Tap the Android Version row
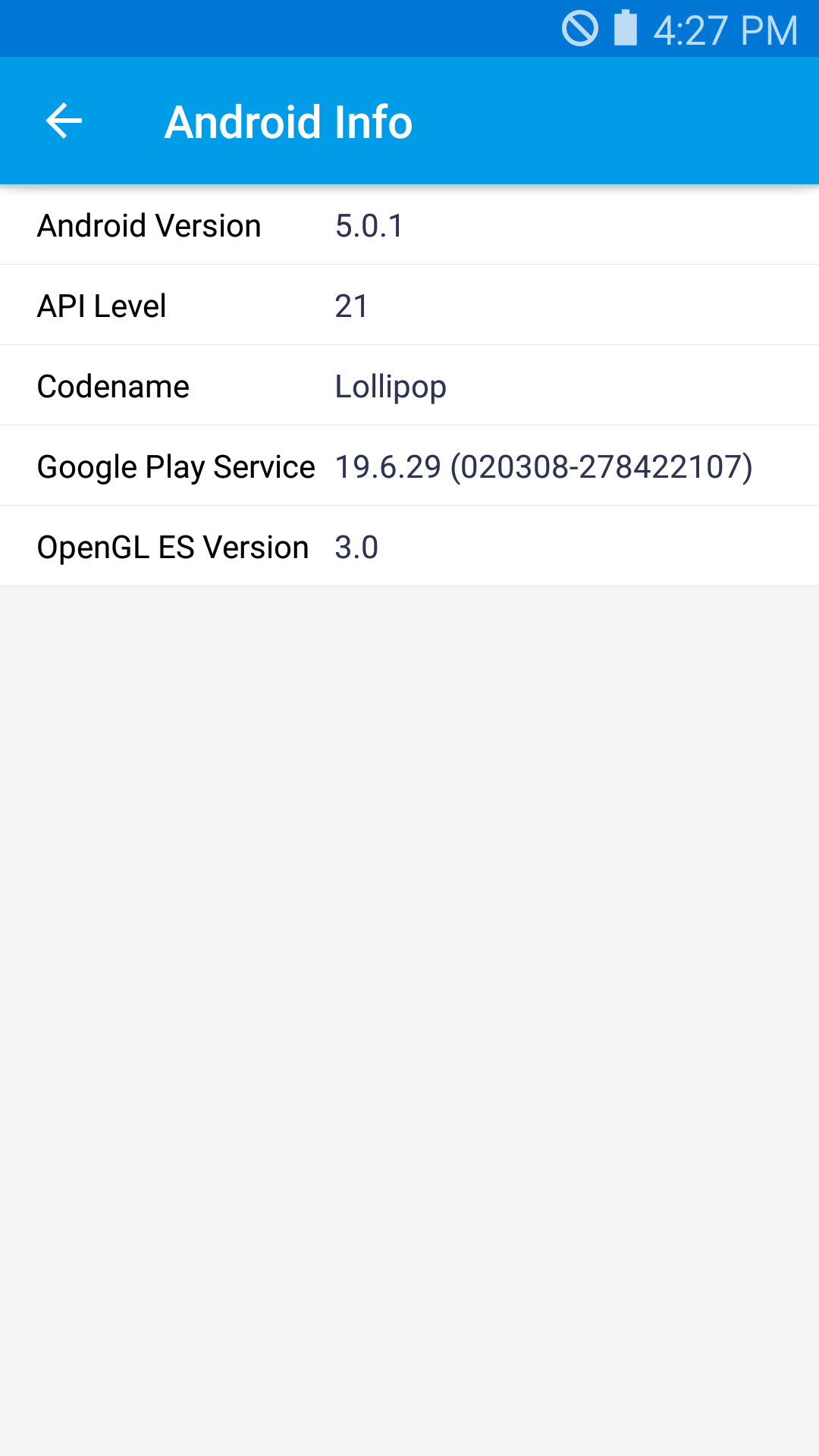This screenshot has width=819, height=1456. (x=409, y=226)
